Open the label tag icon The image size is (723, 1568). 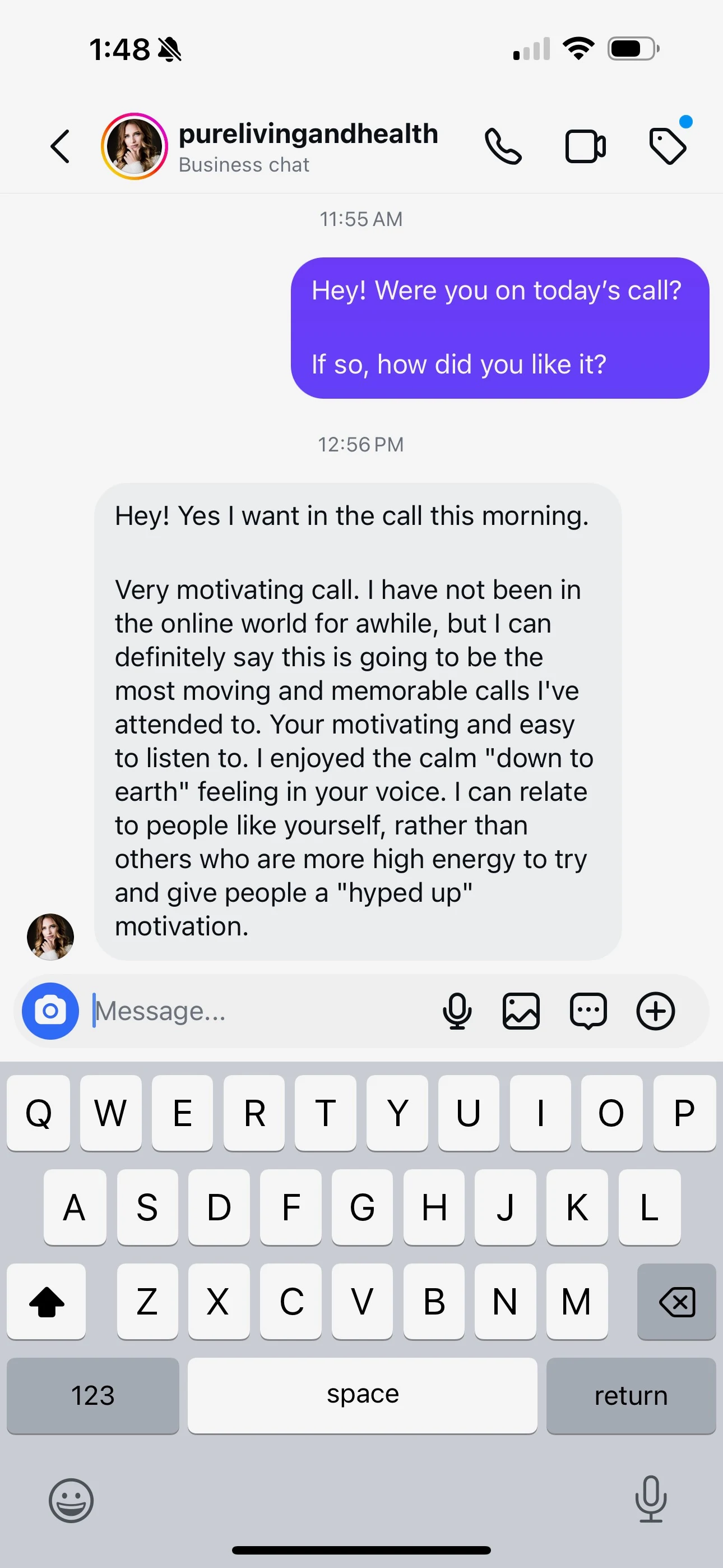pos(668,147)
